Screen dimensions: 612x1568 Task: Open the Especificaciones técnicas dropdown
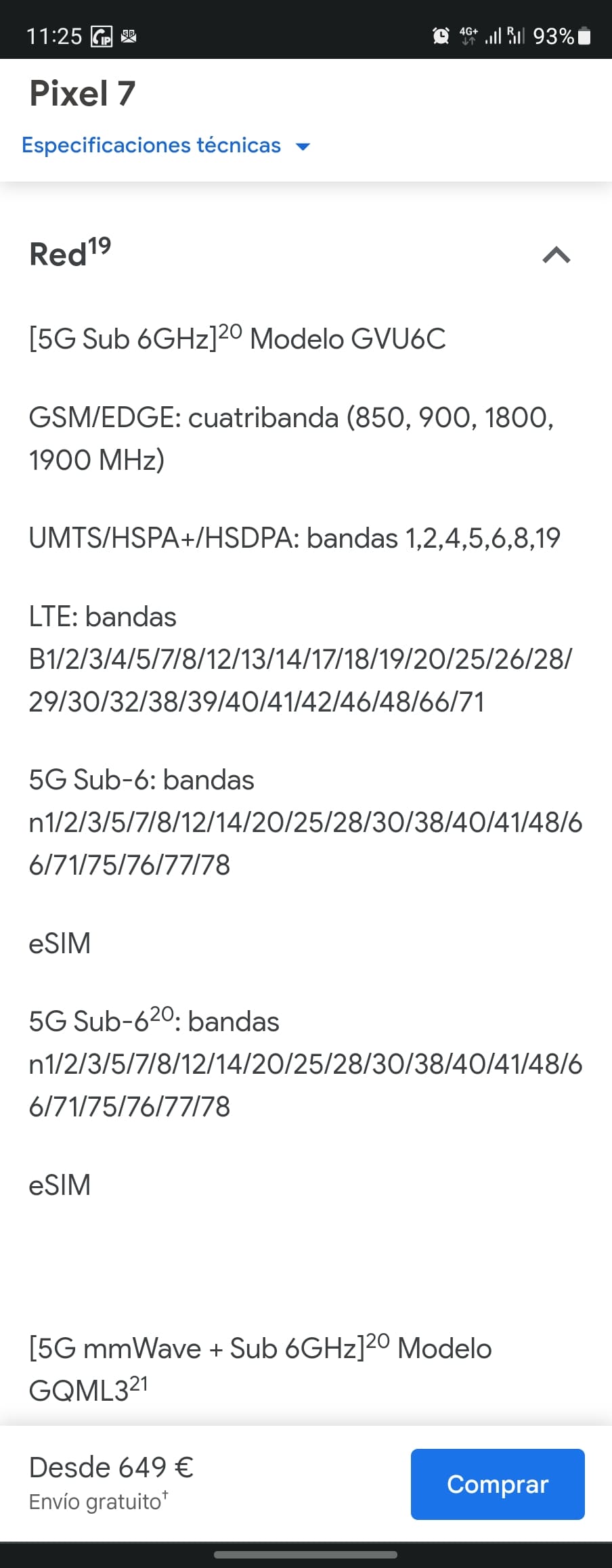pyautogui.click(x=166, y=146)
